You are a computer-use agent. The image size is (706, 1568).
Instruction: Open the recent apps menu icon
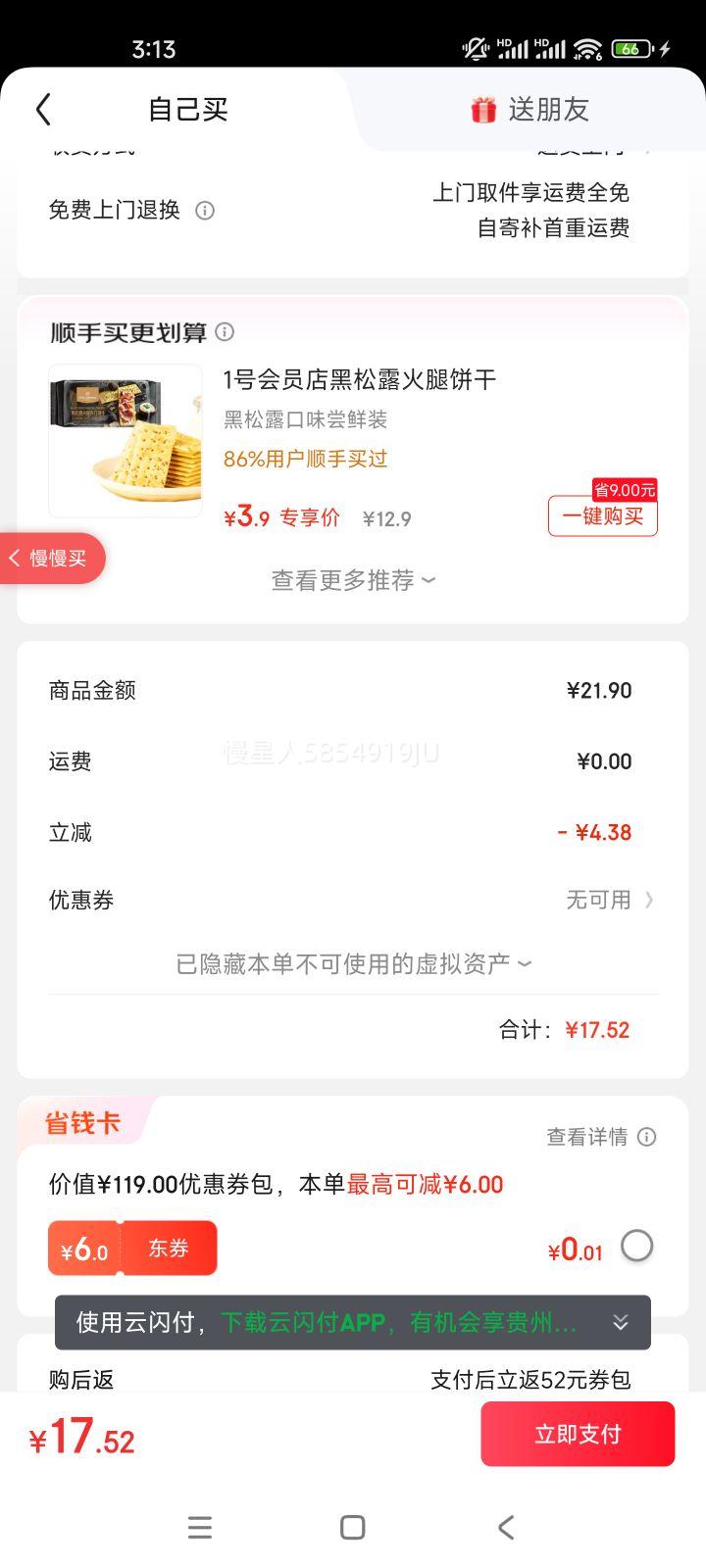click(200, 1527)
